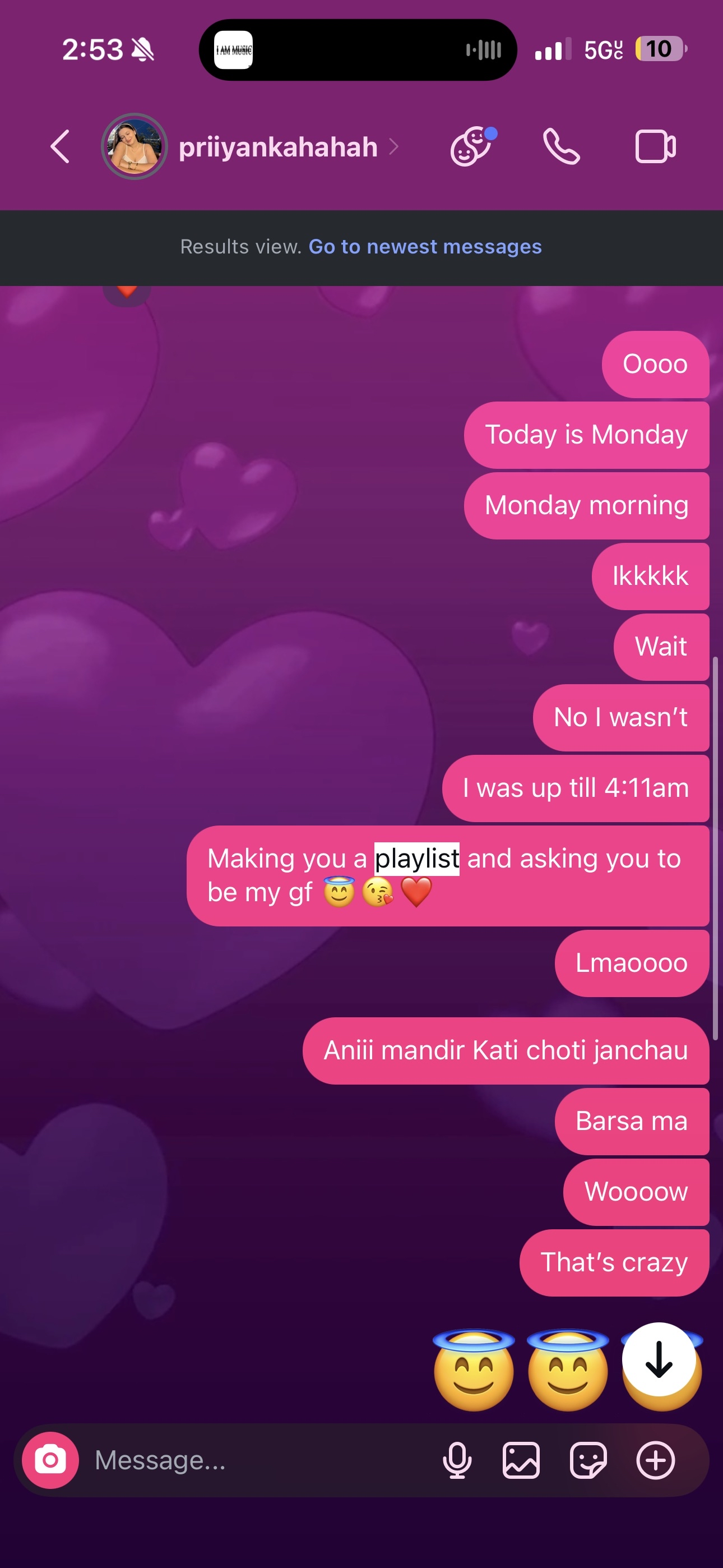Focus the Message text field
This screenshot has height=1568, width=723.
(256, 1460)
